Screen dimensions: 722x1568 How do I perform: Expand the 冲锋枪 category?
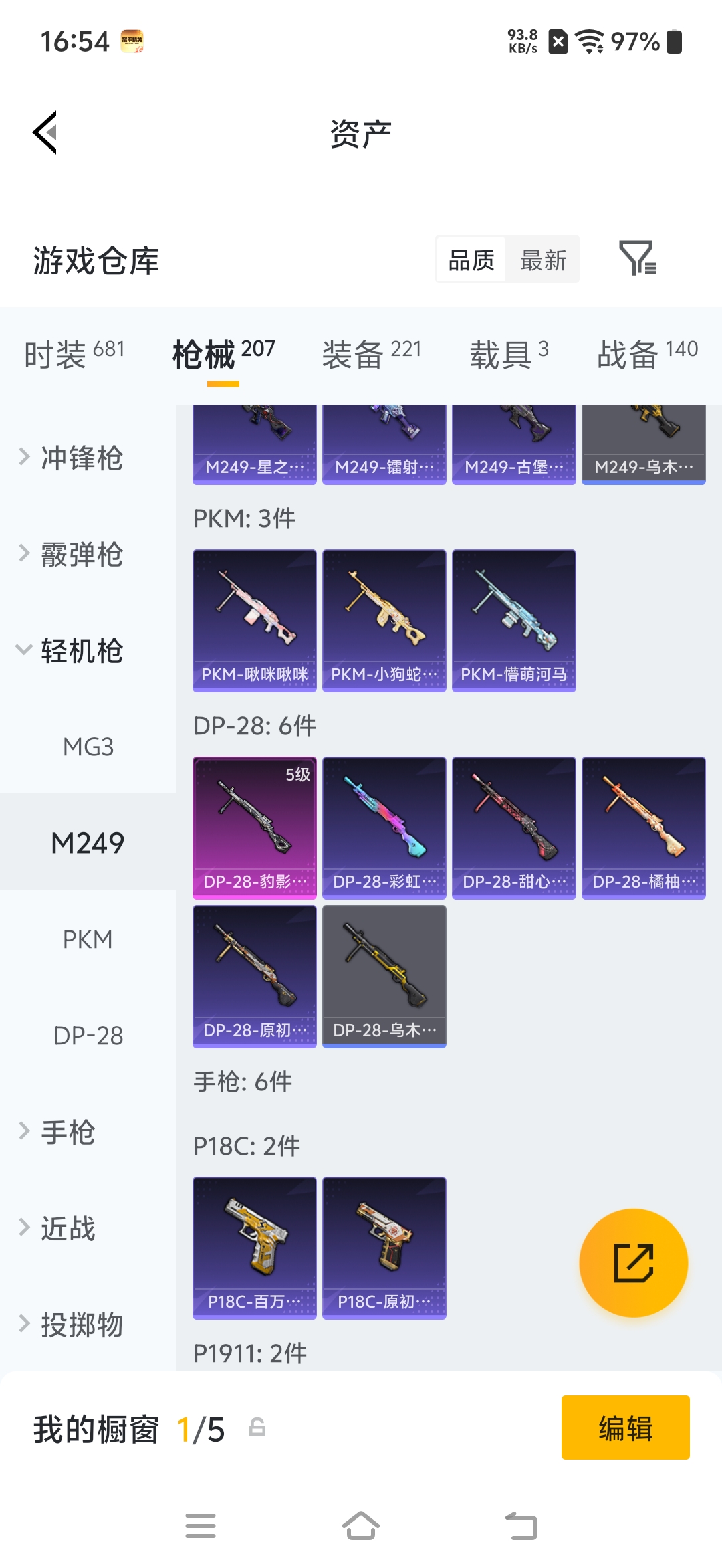coord(80,458)
